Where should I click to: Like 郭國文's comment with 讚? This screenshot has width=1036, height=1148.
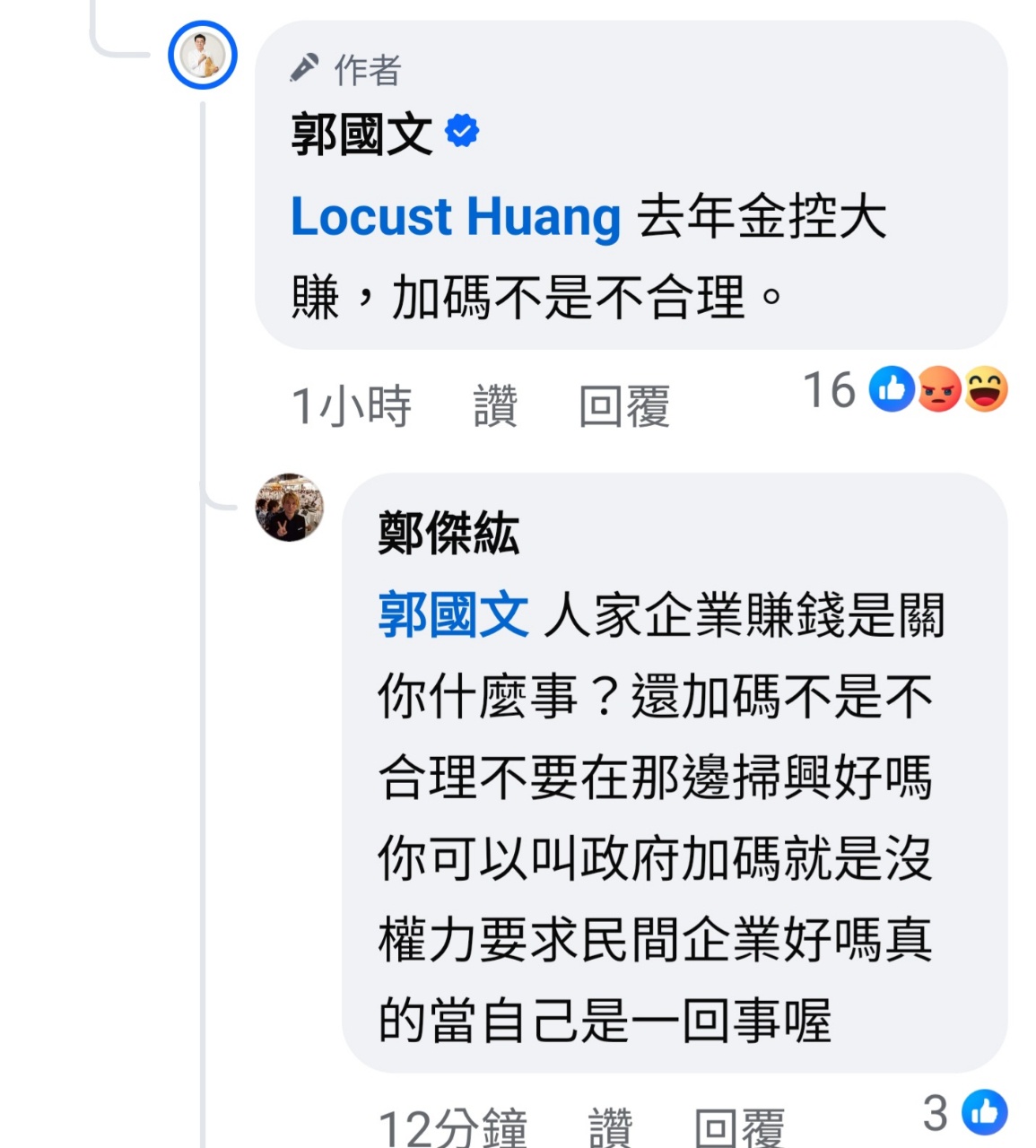(x=495, y=406)
